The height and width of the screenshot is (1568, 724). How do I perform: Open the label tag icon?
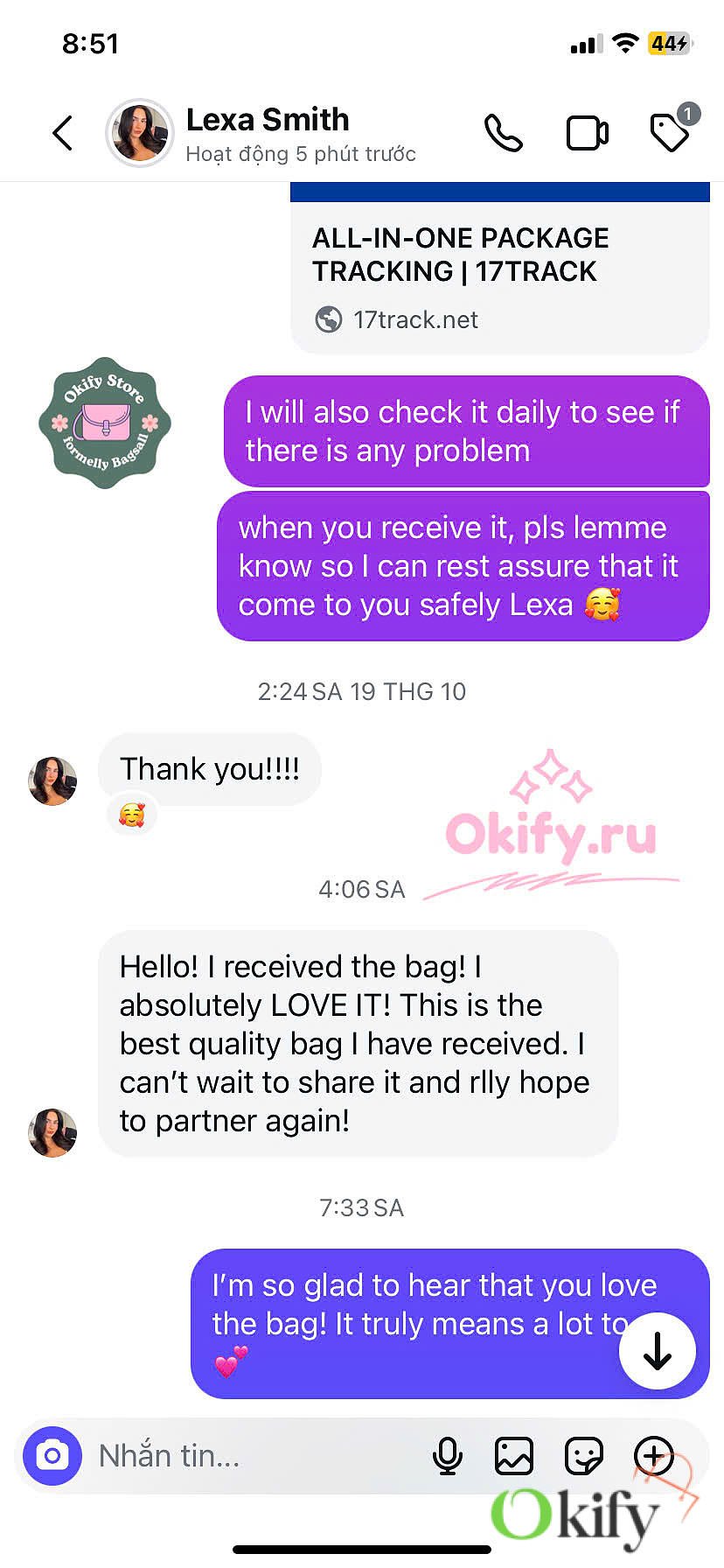(671, 133)
